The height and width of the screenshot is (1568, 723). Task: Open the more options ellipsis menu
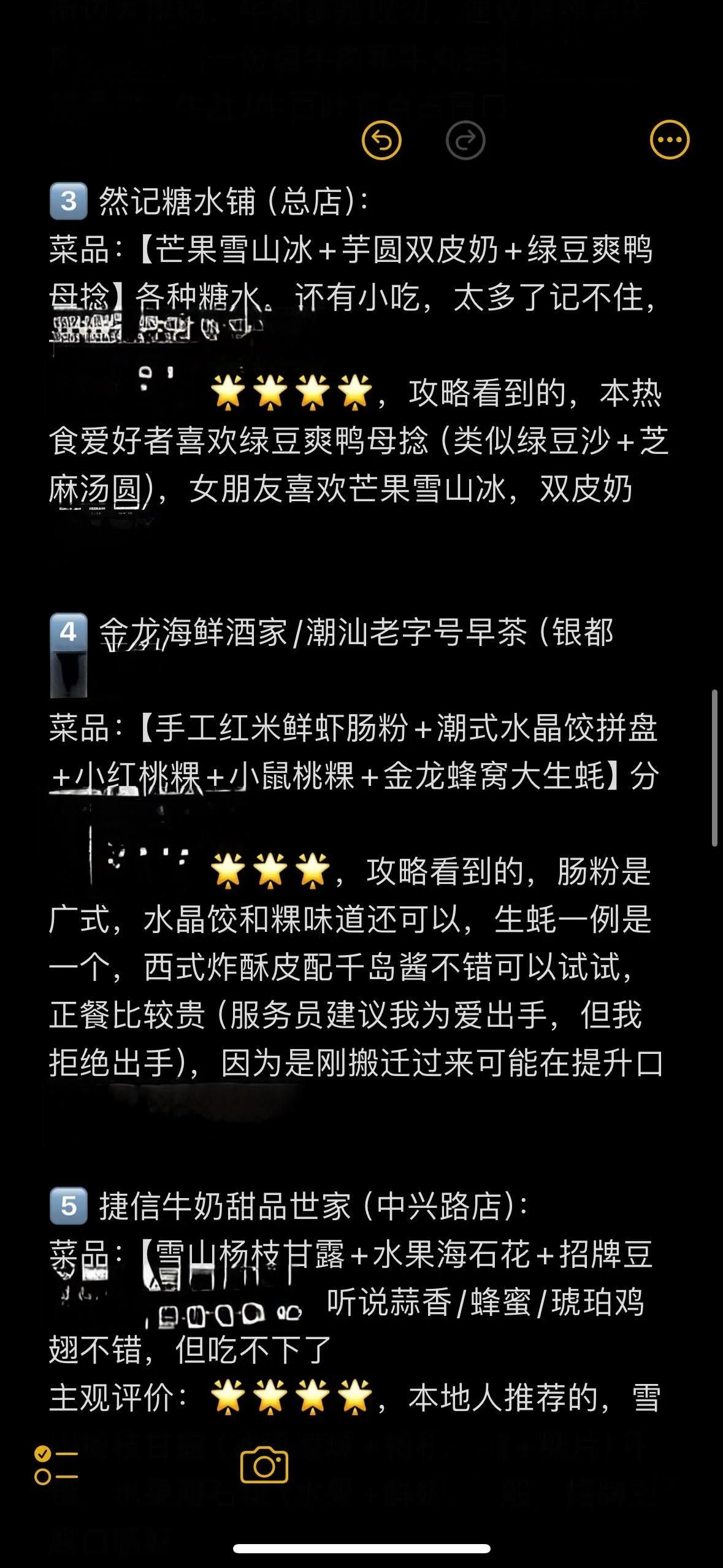tap(669, 140)
